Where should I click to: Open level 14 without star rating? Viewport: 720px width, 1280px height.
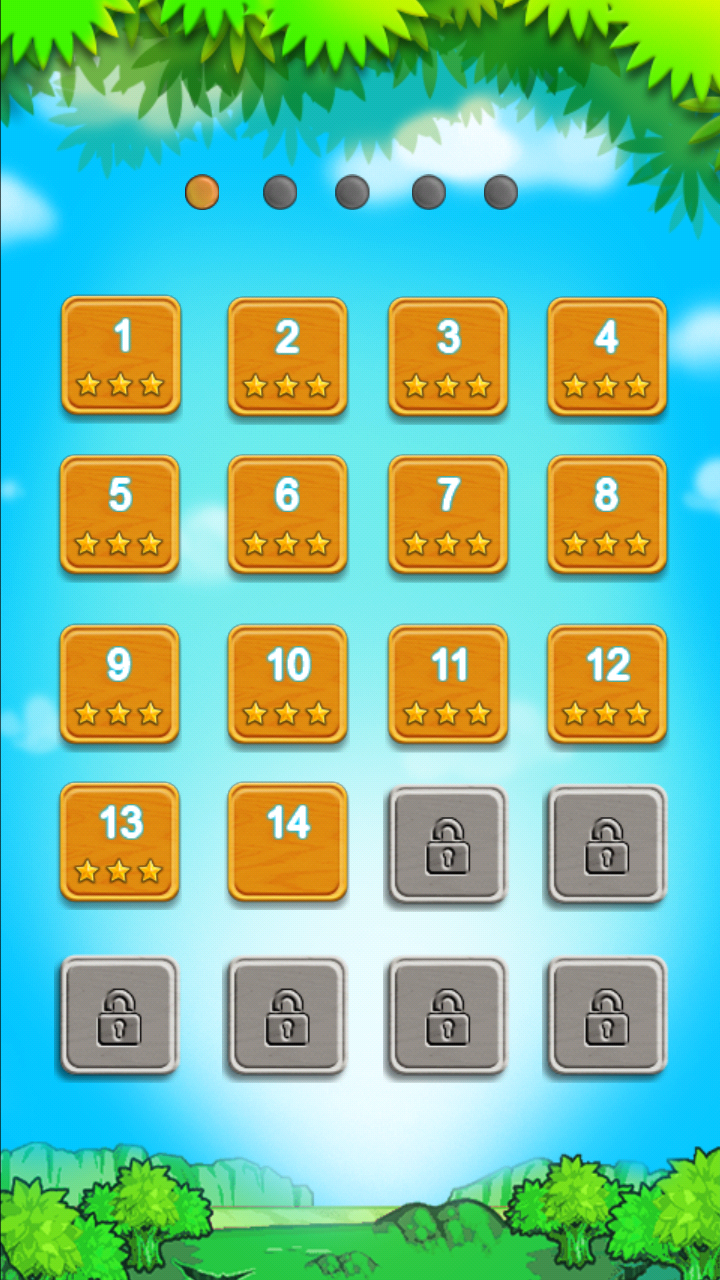287,843
